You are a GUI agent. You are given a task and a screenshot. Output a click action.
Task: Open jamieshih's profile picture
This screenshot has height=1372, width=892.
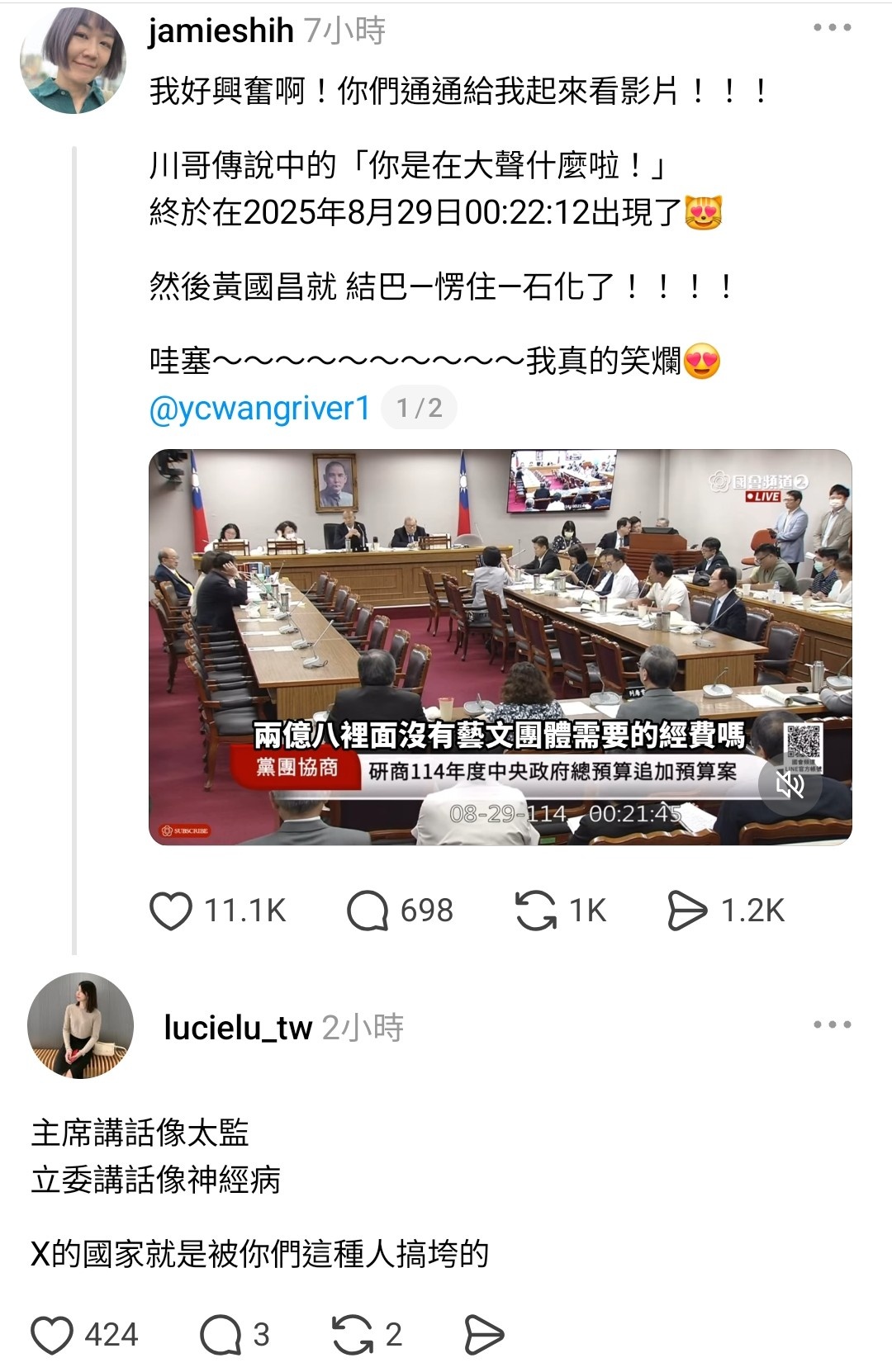(73, 61)
